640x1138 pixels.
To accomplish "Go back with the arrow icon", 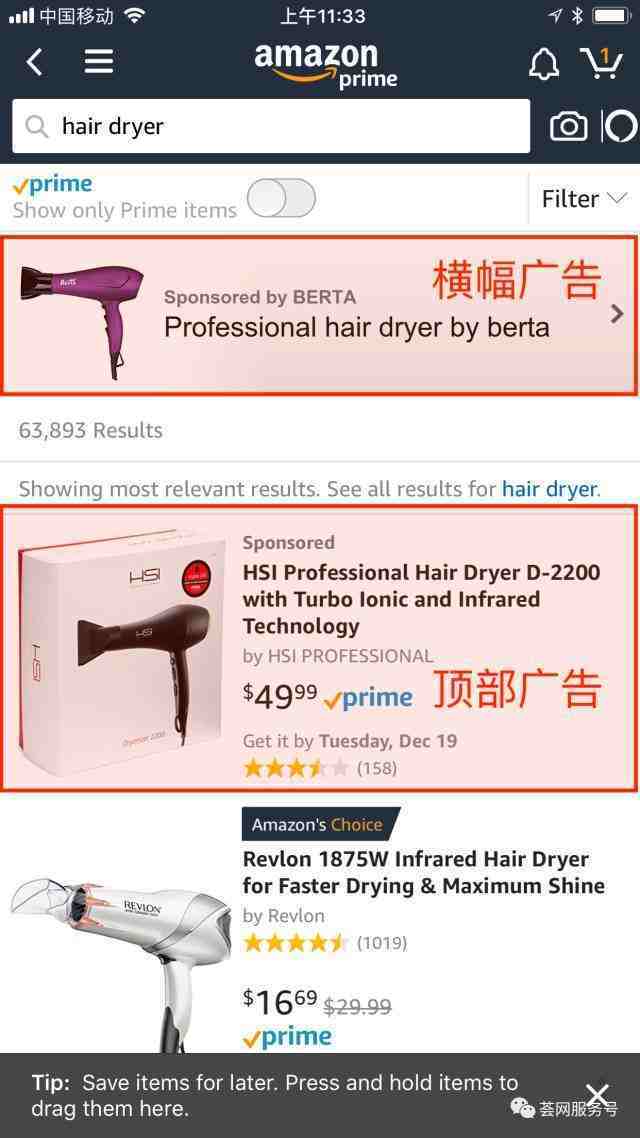I will 35,62.
